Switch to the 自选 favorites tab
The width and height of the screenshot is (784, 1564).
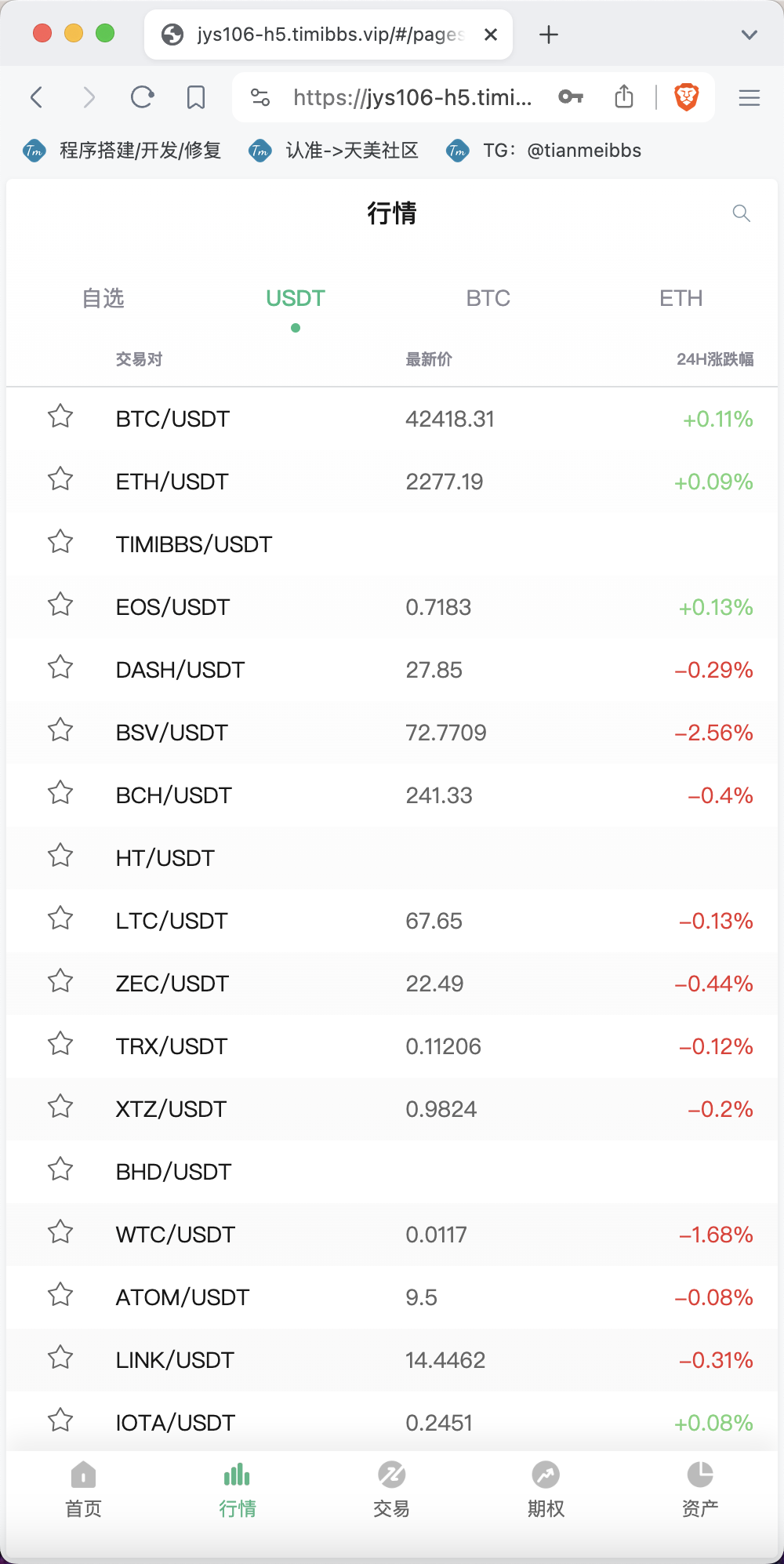[103, 298]
